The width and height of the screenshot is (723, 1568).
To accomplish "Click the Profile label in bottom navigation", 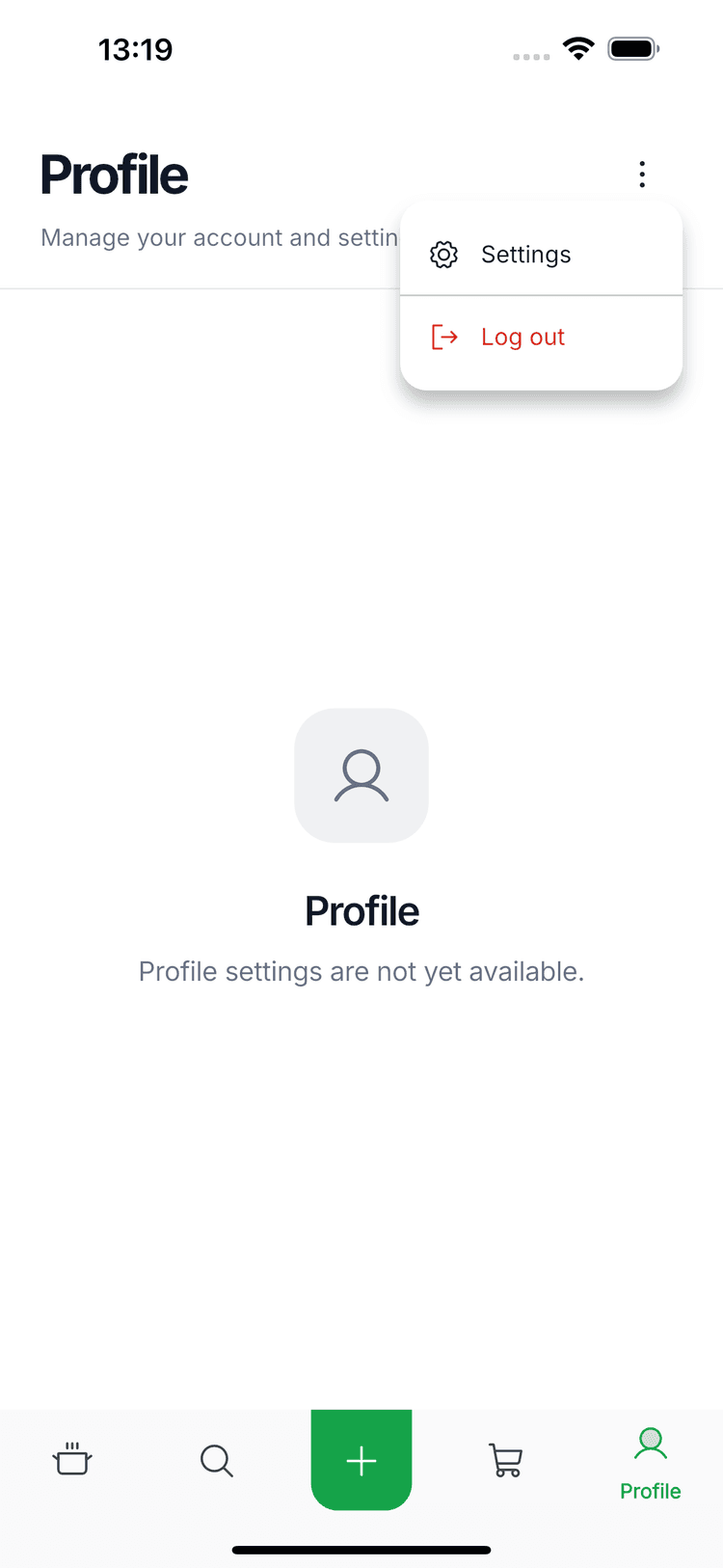I will (x=650, y=1491).
